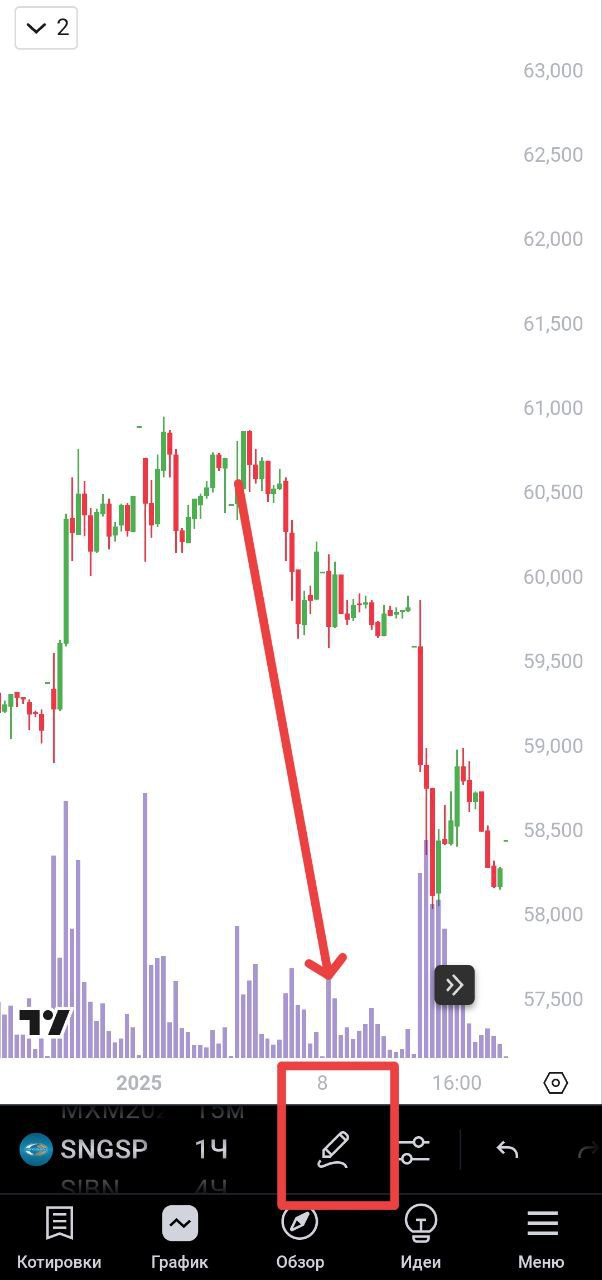Undo the last chart action
This screenshot has width=602, height=1280.
point(507,1150)
